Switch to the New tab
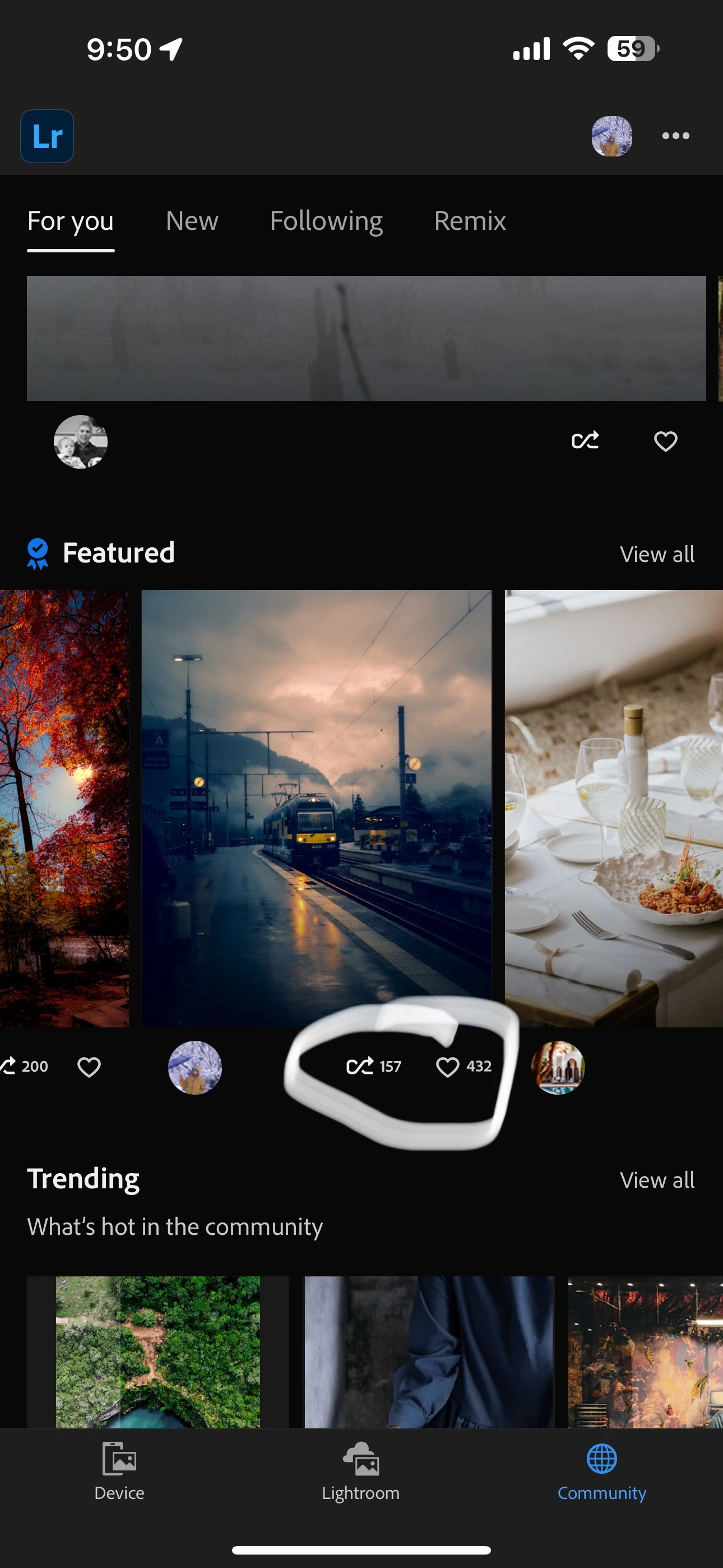 [x=192, y=221]
